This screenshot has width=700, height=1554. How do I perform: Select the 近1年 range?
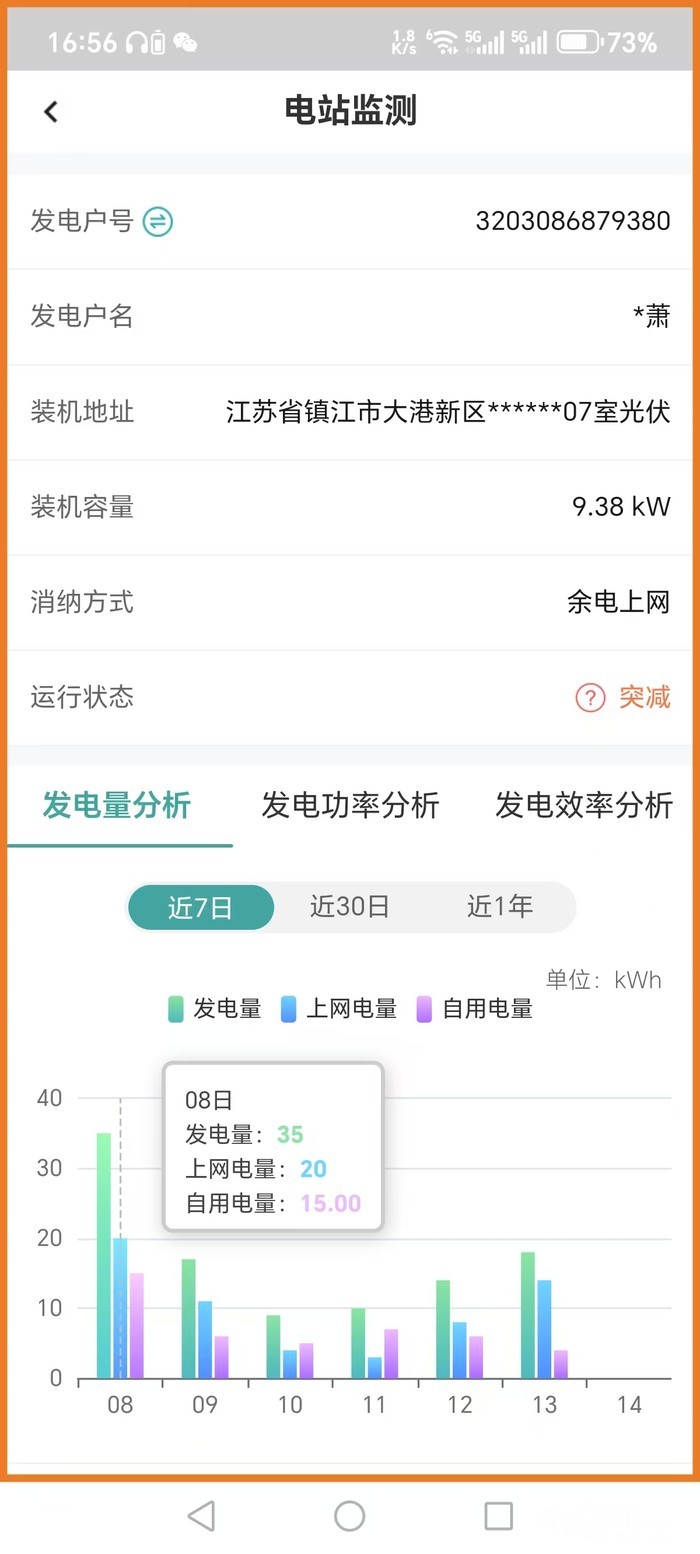tap(500, 907)
